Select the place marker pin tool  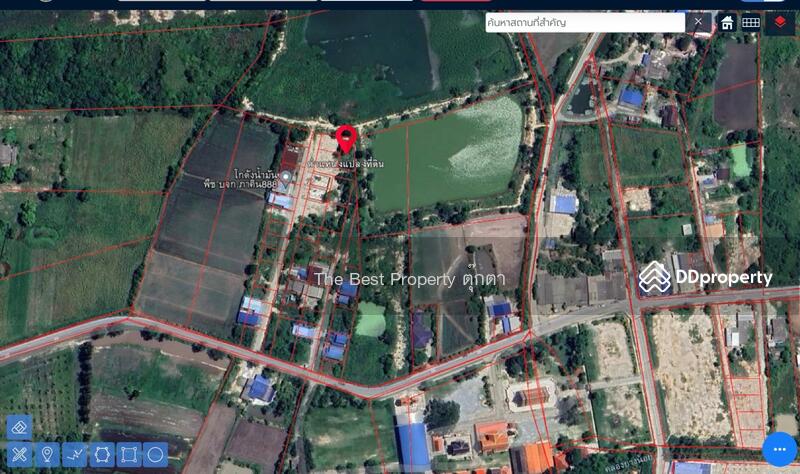(46, 455)
